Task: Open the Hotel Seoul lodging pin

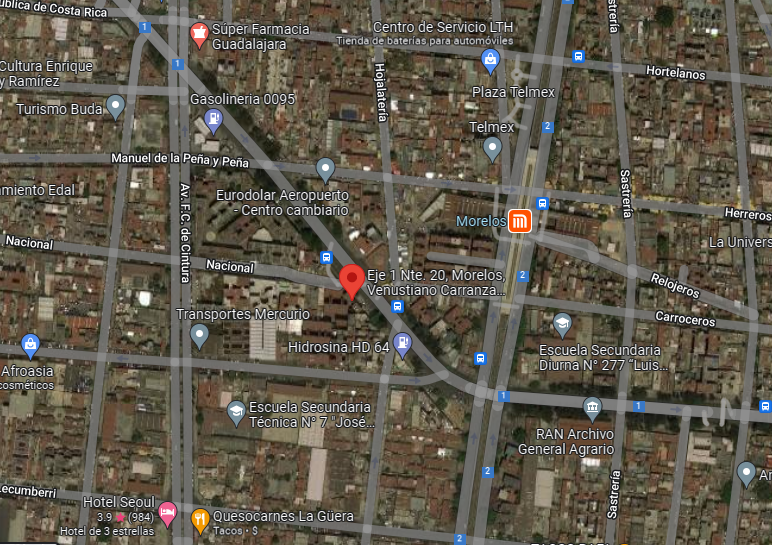Action: click(x=167, y=514)
